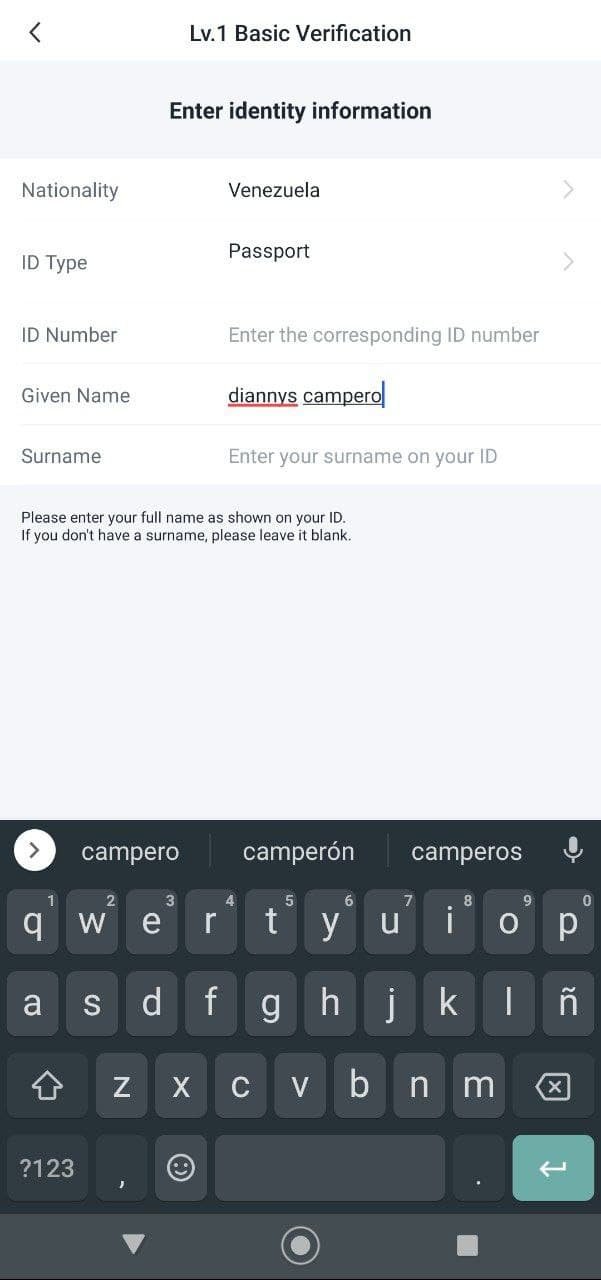
Task: Pick the "campero" keyboard suggestion
Action: pos(130,851)
